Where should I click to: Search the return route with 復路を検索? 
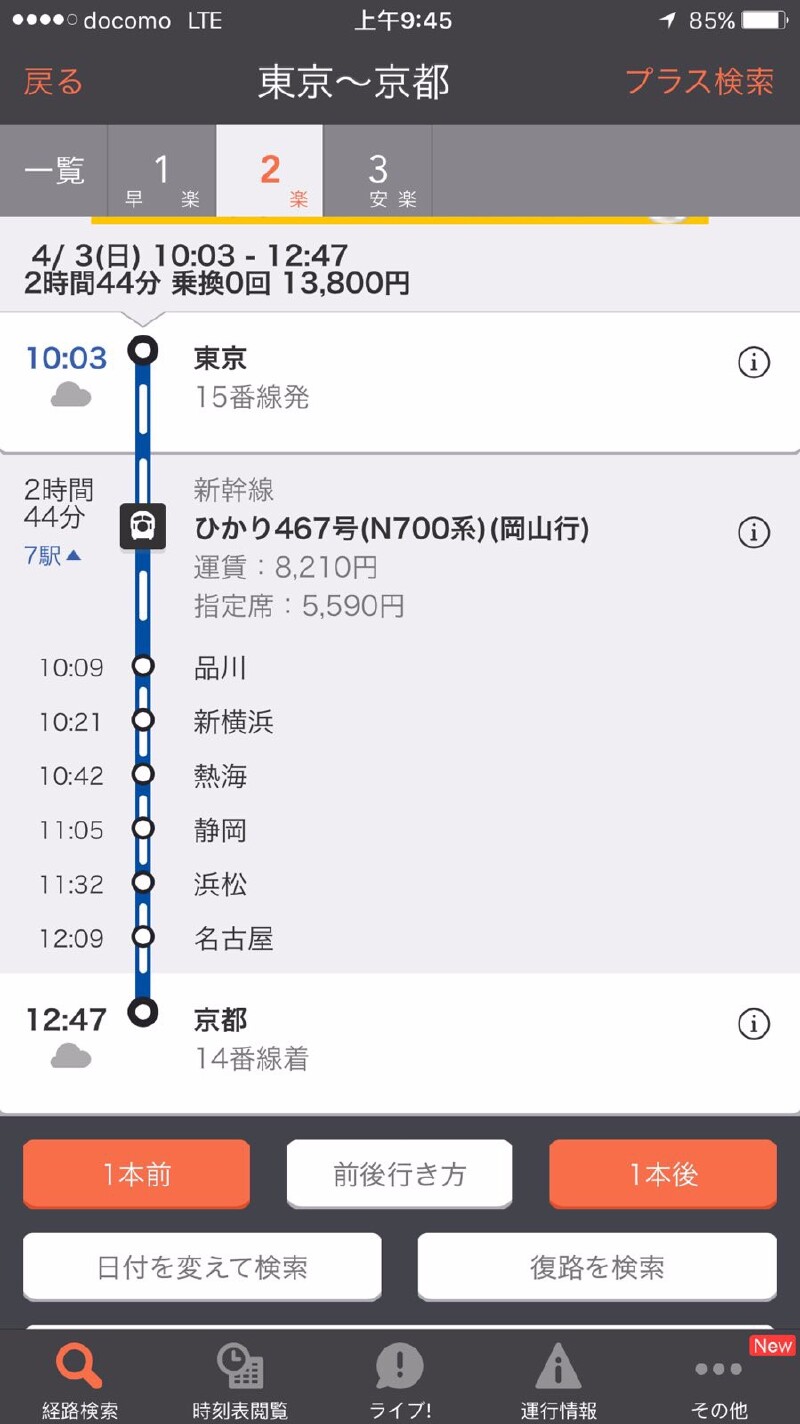click(x=597, y=1267)
